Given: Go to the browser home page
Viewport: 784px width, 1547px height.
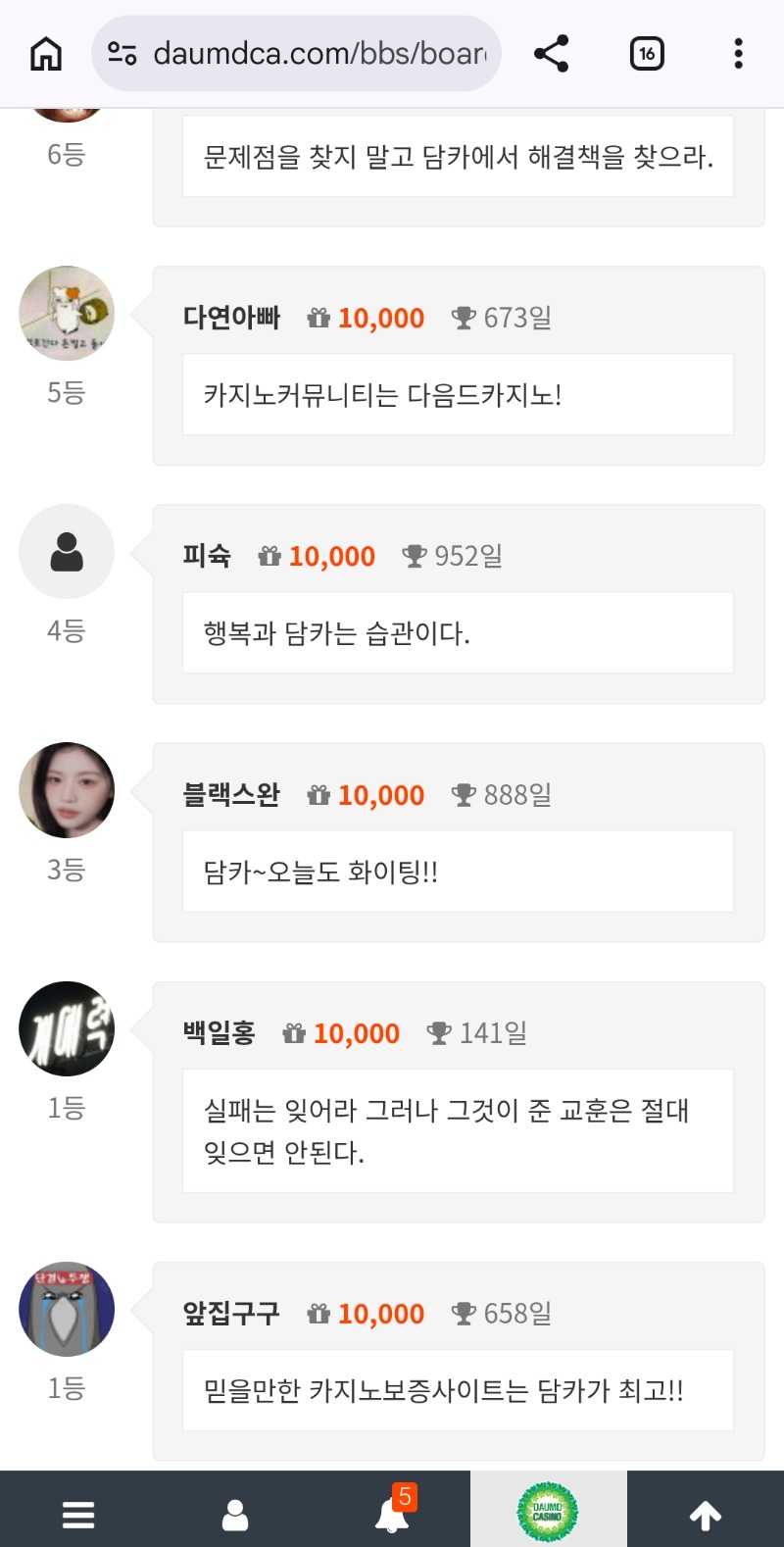Looking at the screenshot, I should point(46,54).
